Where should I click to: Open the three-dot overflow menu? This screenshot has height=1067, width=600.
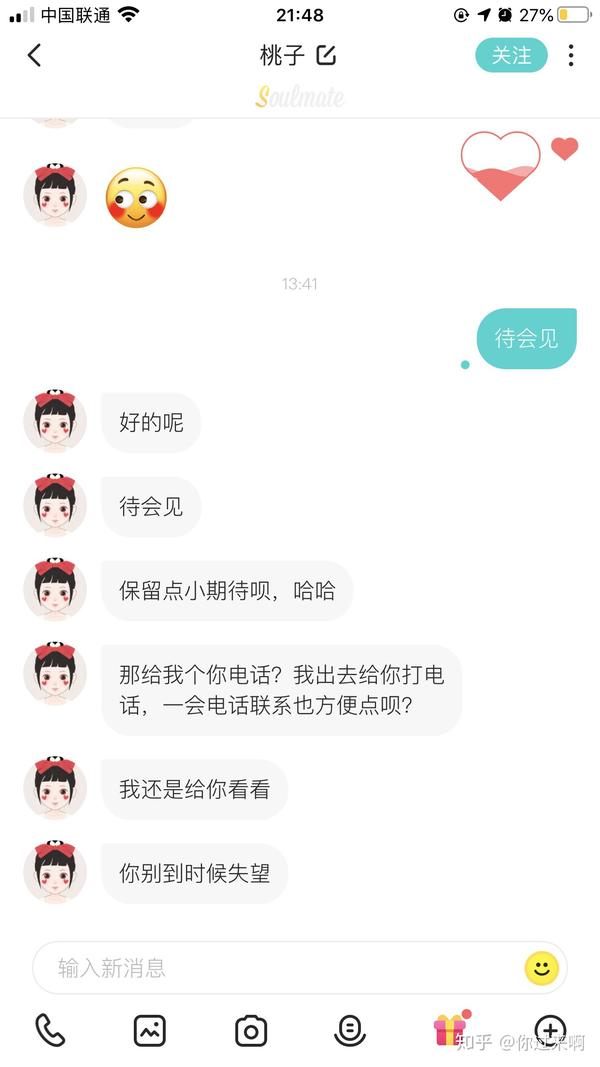(x=571, y=56)
